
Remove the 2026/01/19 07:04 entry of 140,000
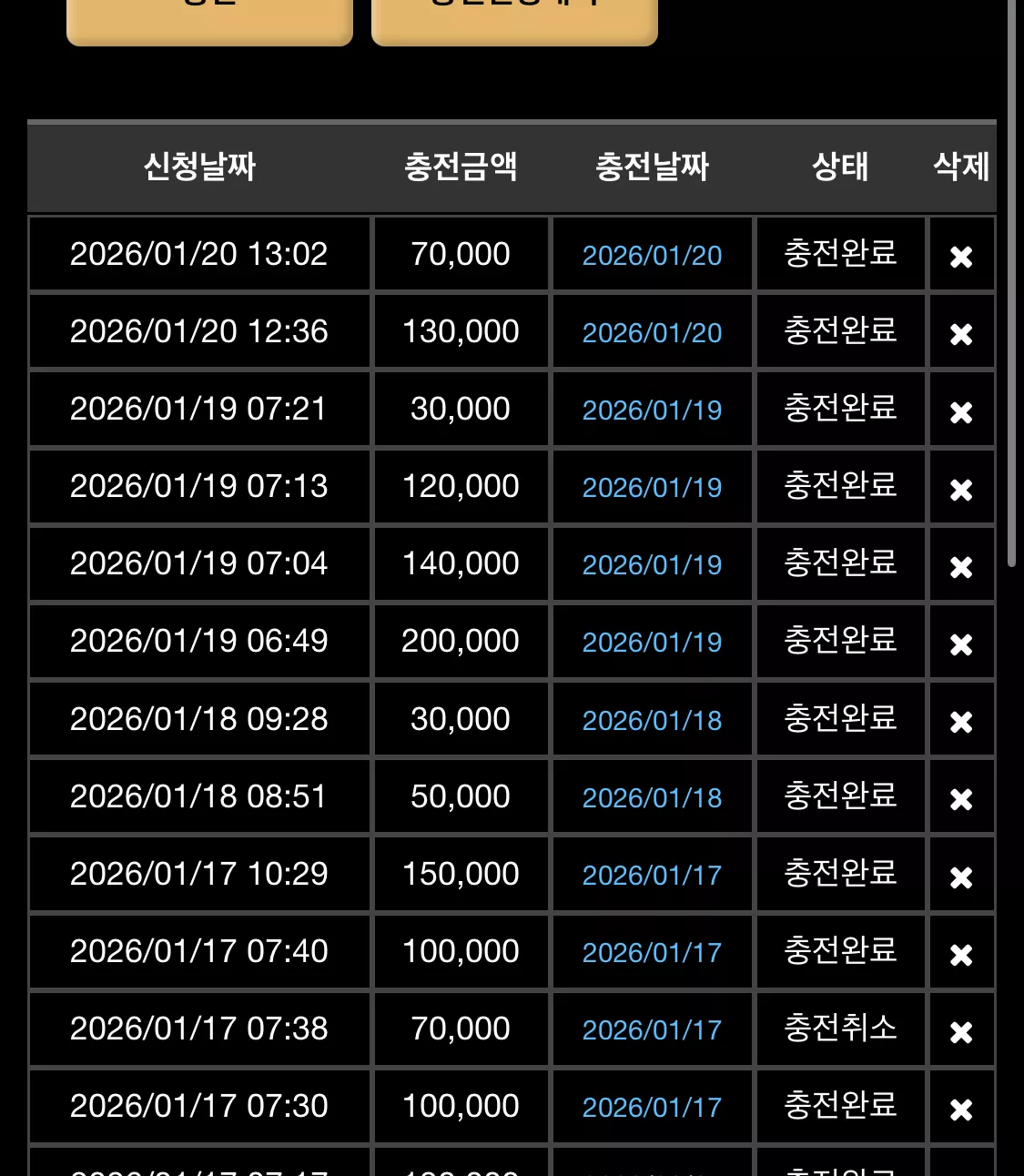(x=961, y=568)
